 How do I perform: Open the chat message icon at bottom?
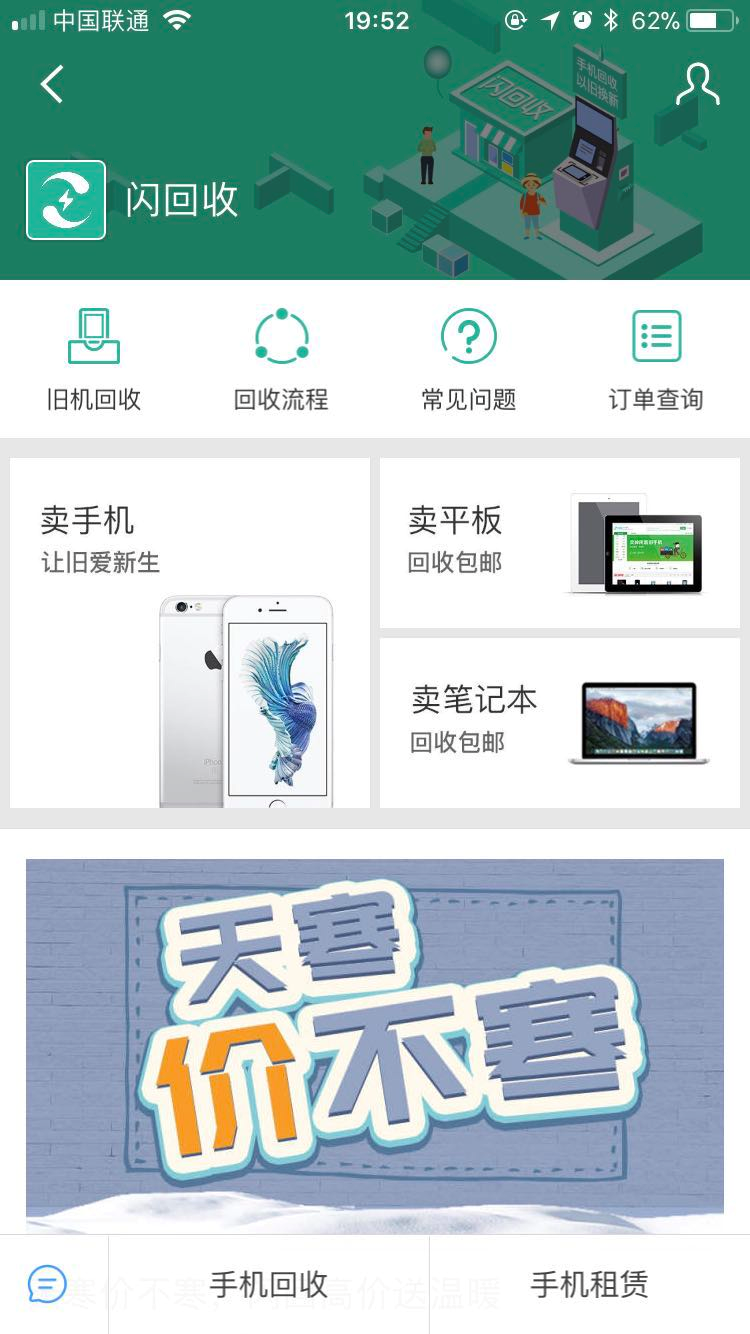[x=48, y=1284]
